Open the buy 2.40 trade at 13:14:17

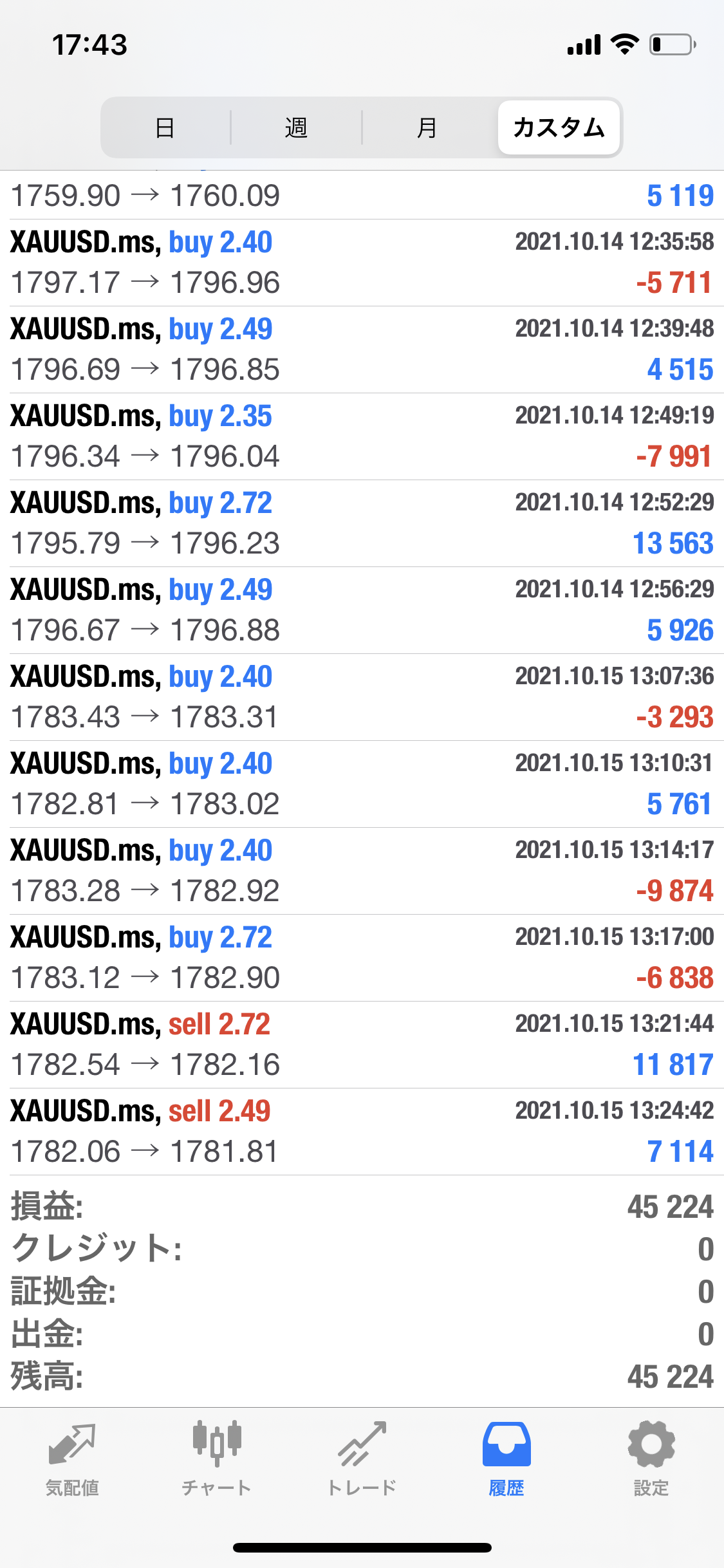[x=362, y=871]
